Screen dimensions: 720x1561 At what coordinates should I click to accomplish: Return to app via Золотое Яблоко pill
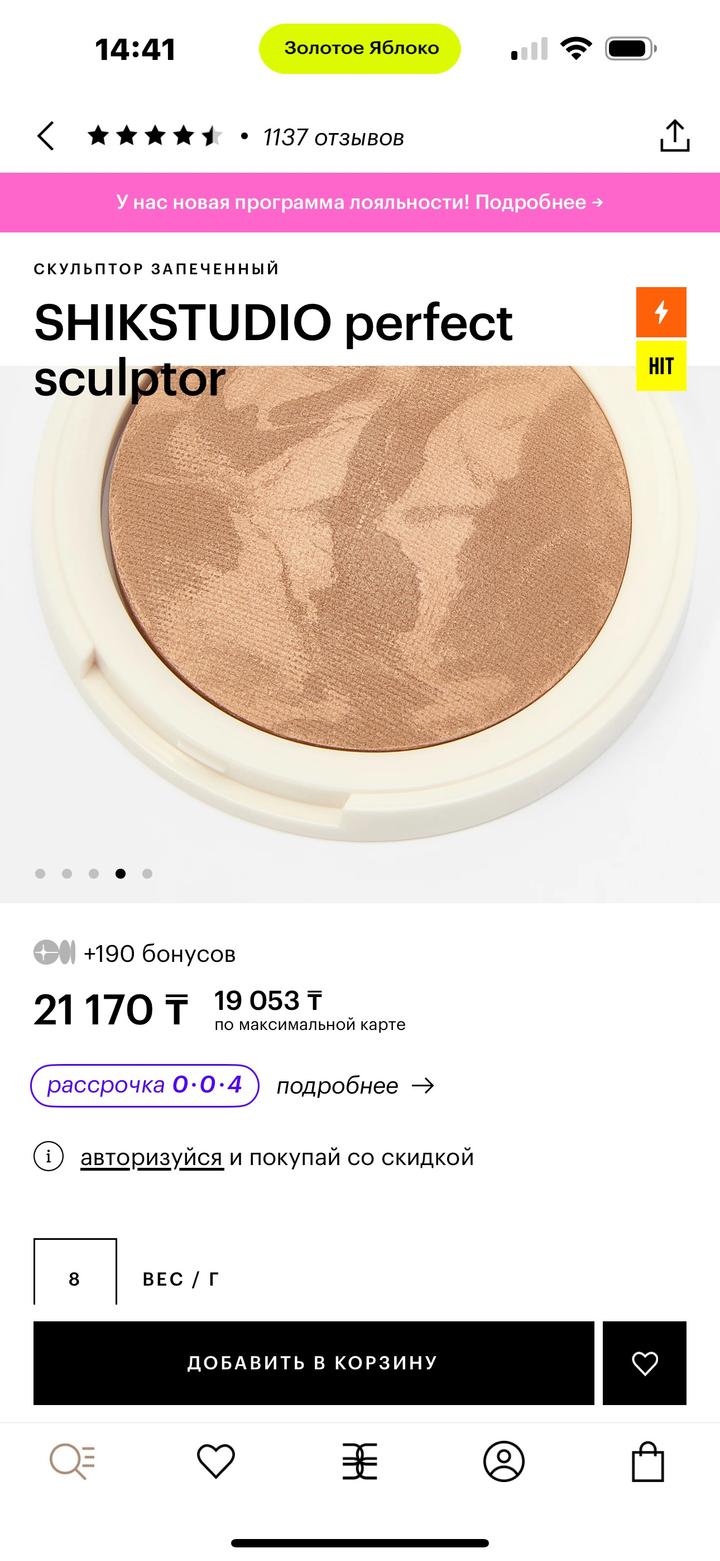tap(360, 48)
